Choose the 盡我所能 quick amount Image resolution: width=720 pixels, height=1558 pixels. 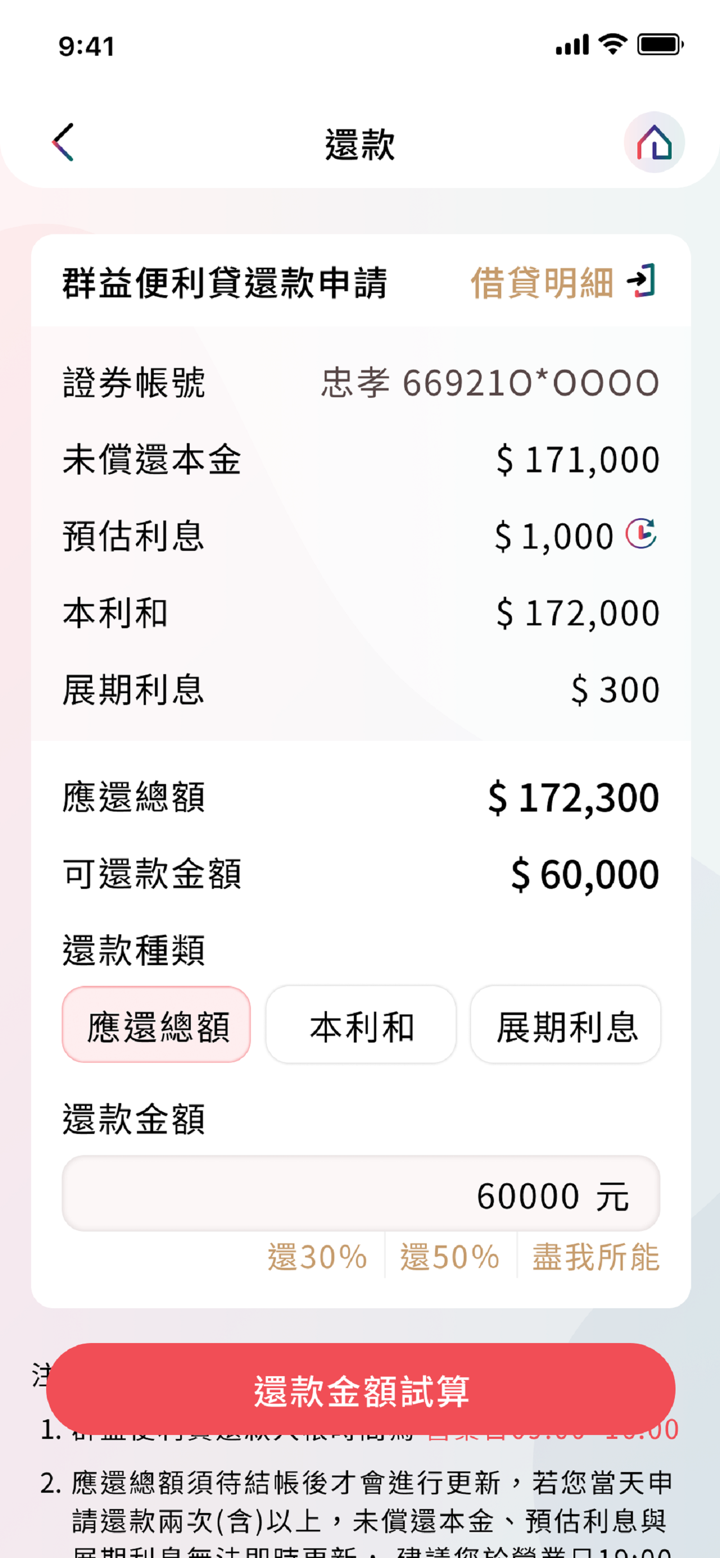[x=596, y=1257]
